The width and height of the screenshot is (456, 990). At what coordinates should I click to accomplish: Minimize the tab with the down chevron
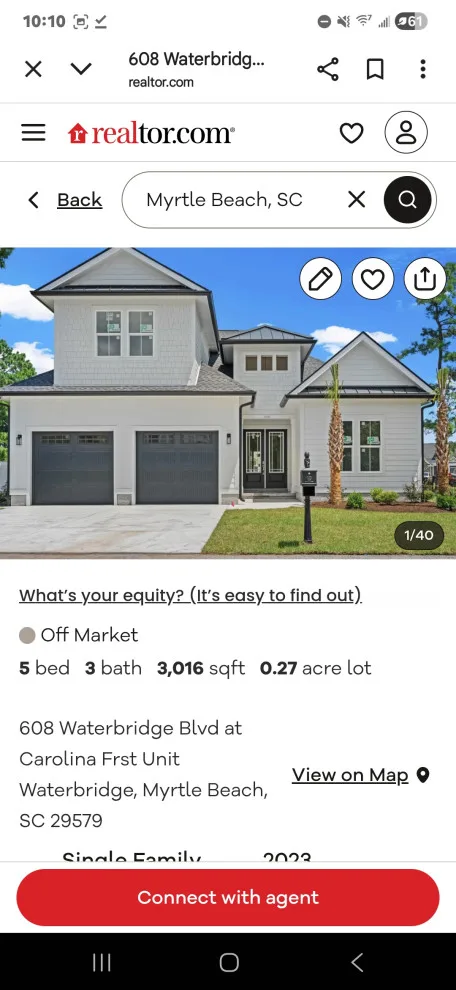pos(81,69)
